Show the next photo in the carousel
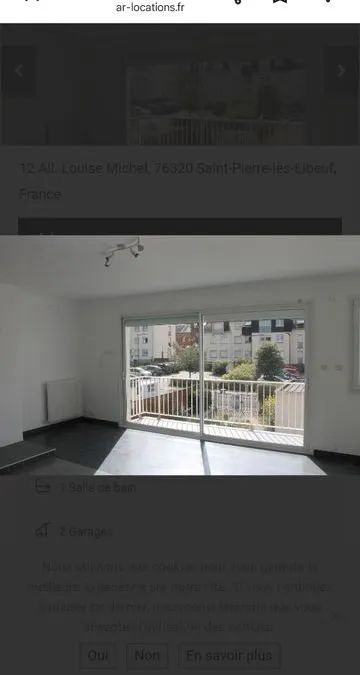The height and width of the screenshot is (675, 360). (341, 71)
